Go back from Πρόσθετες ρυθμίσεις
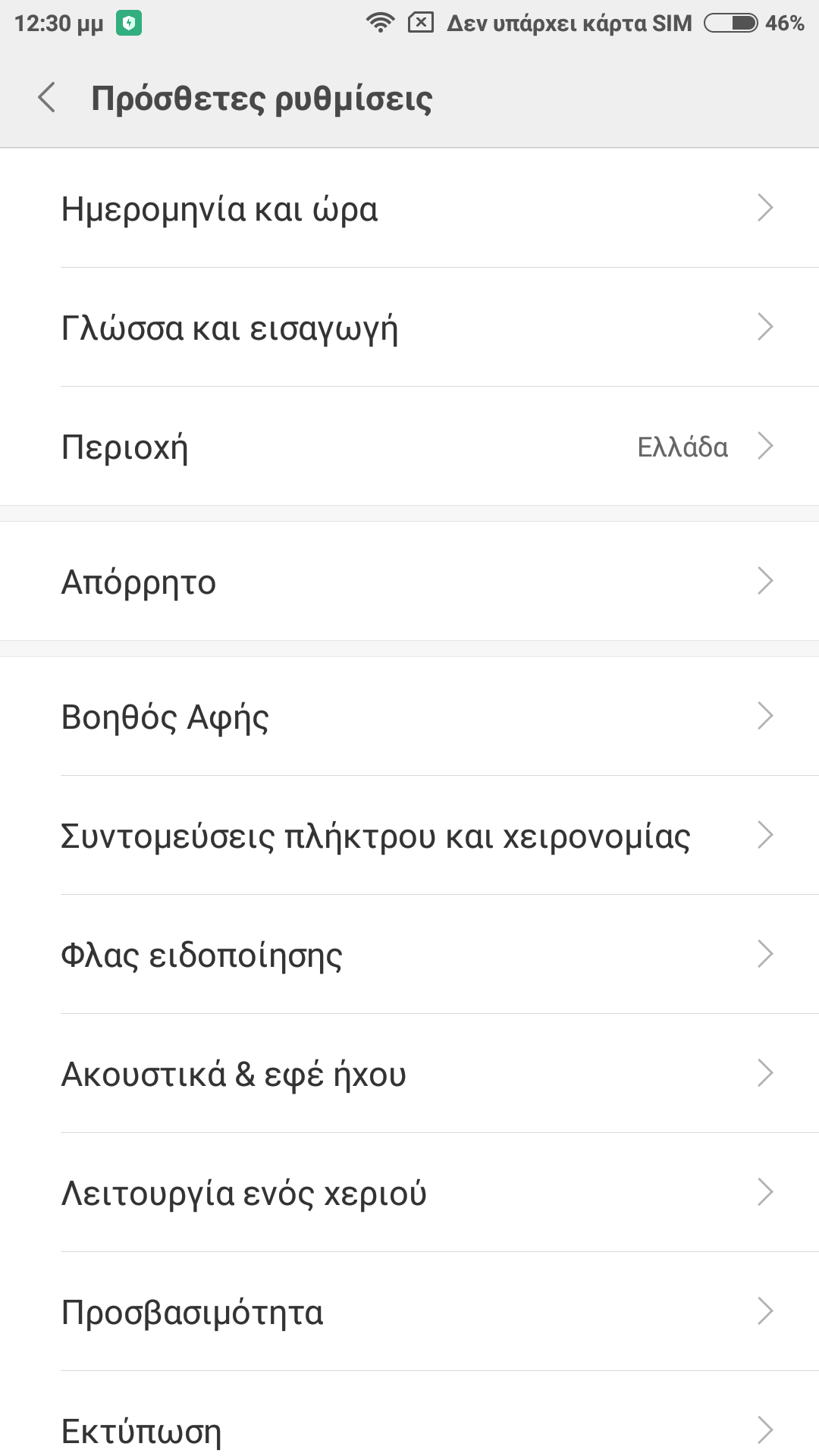Image resolution: width=819 pixels, height=1456 pixels. coord(47,98)
